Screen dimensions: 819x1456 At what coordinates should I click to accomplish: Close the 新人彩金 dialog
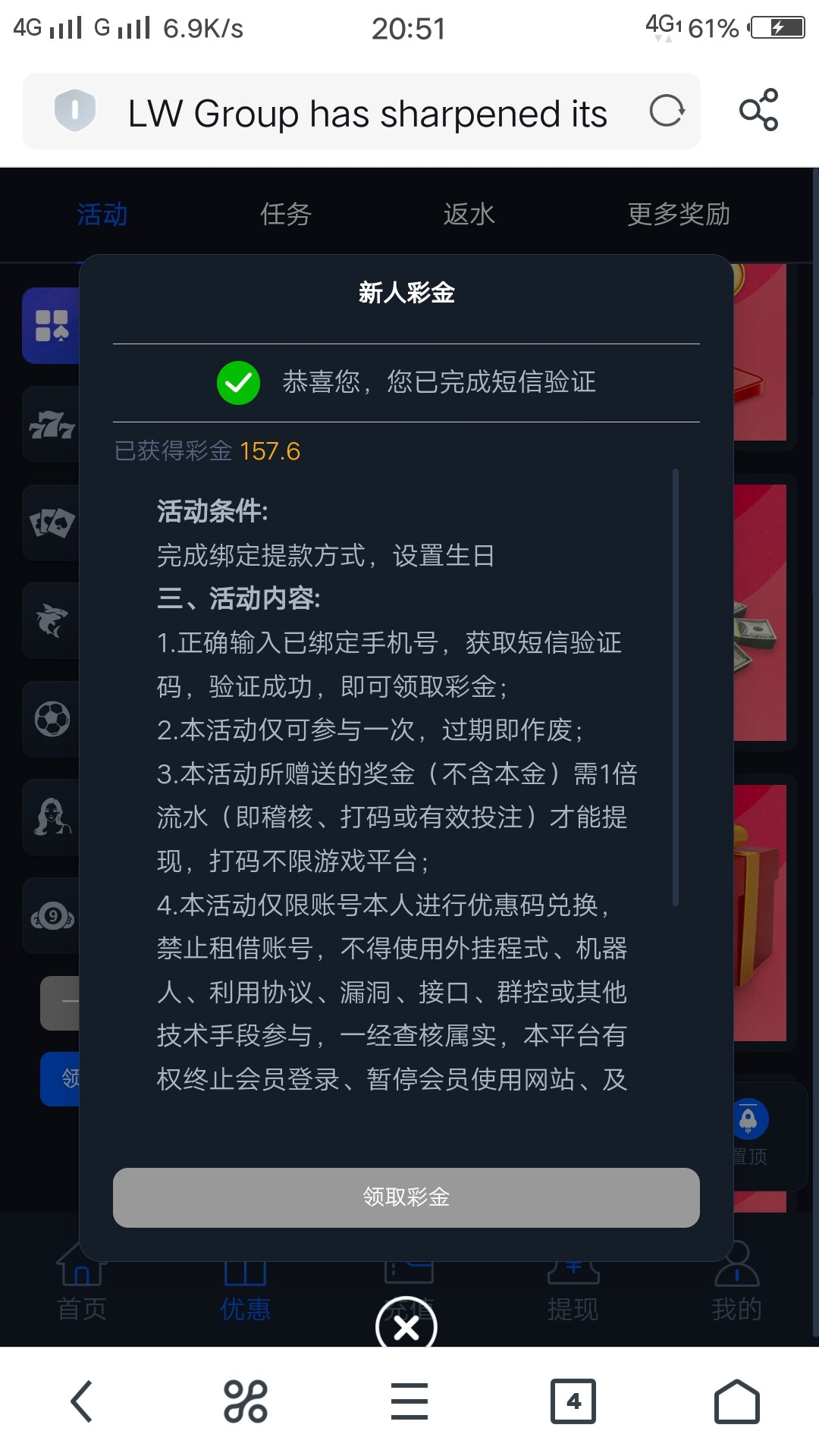[406, 1327]
